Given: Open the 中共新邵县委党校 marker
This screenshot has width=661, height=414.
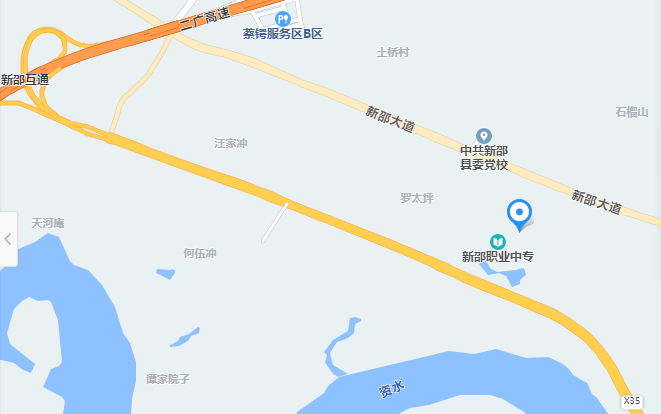Looking at the screenshot, I should (484, 136).
